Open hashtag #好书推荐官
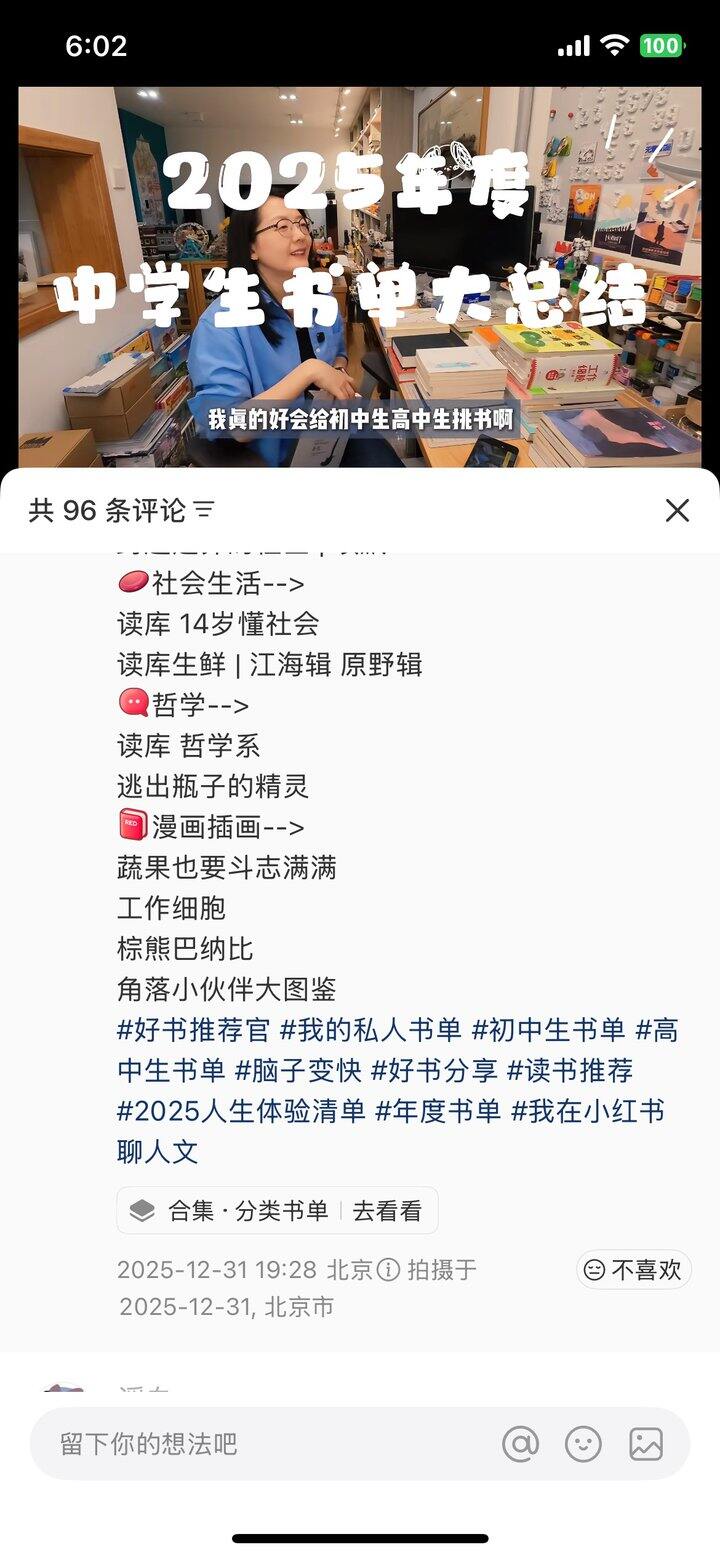The width and height of the screenshot is (720, 1558). pos(193,1030)
